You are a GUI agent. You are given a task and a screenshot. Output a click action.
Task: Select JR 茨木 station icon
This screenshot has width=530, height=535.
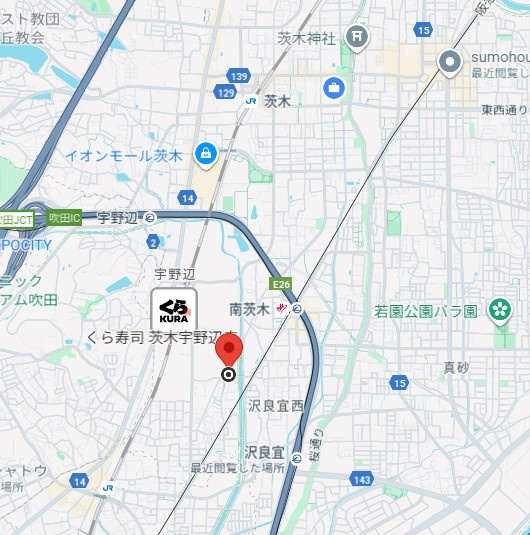[250, 101]
